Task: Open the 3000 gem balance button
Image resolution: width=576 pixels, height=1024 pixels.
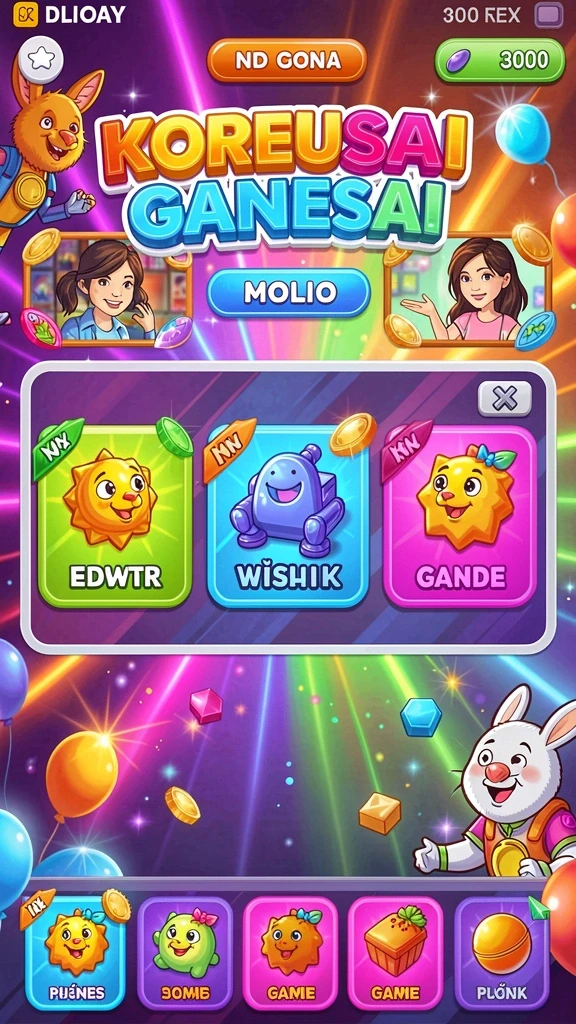Action: 500,61
